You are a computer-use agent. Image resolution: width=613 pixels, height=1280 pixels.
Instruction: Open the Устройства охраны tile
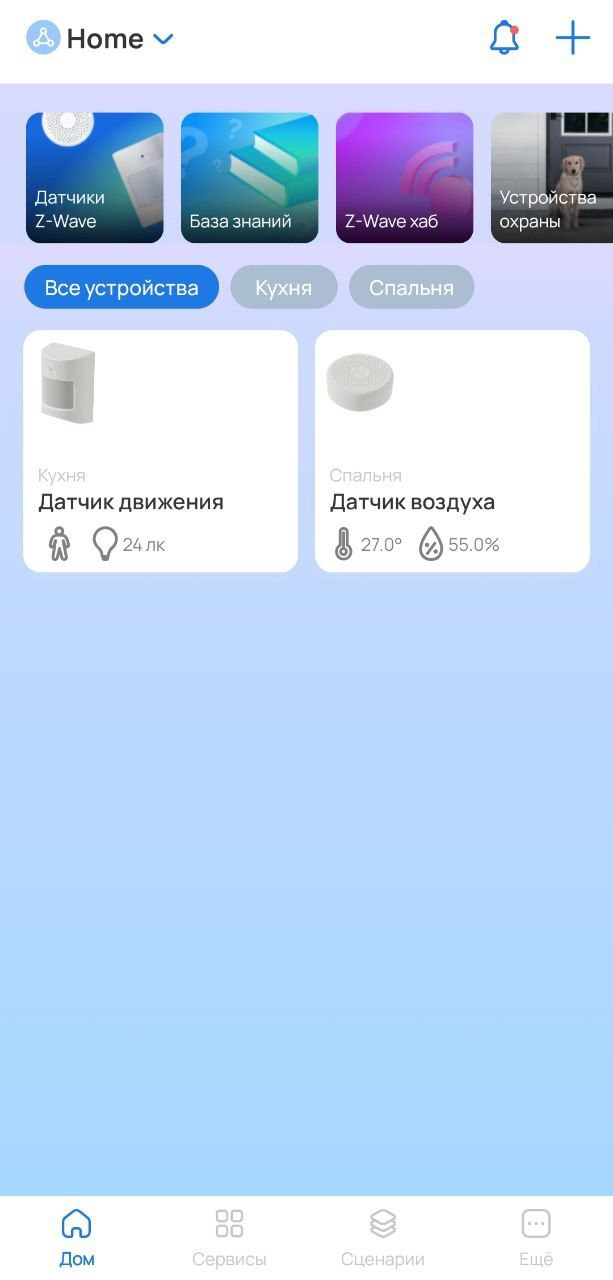(x=551, y=178)
